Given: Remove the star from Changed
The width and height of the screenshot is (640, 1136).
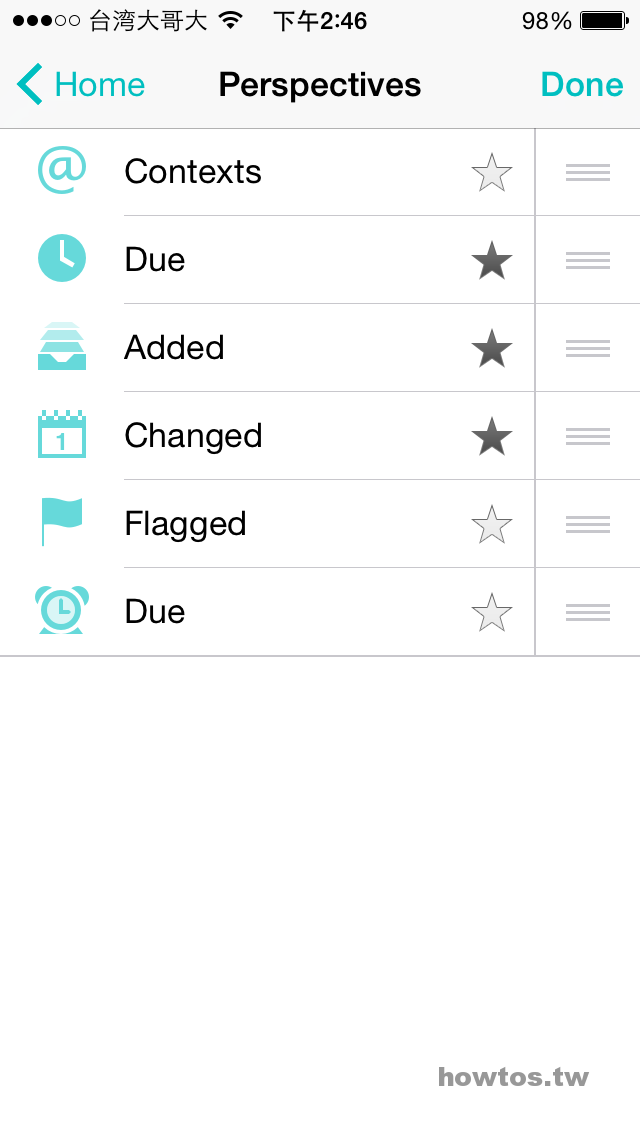Looking at the screenshot, I should click(491, 436).
